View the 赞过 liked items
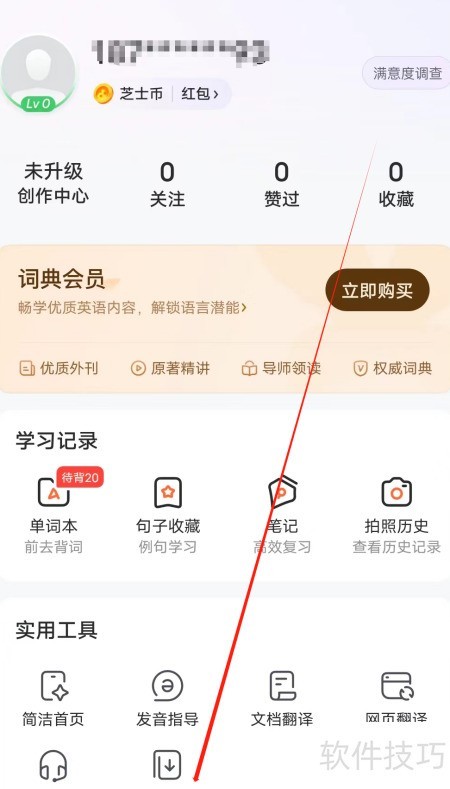The image size is (450, 789). coord(281,185)
